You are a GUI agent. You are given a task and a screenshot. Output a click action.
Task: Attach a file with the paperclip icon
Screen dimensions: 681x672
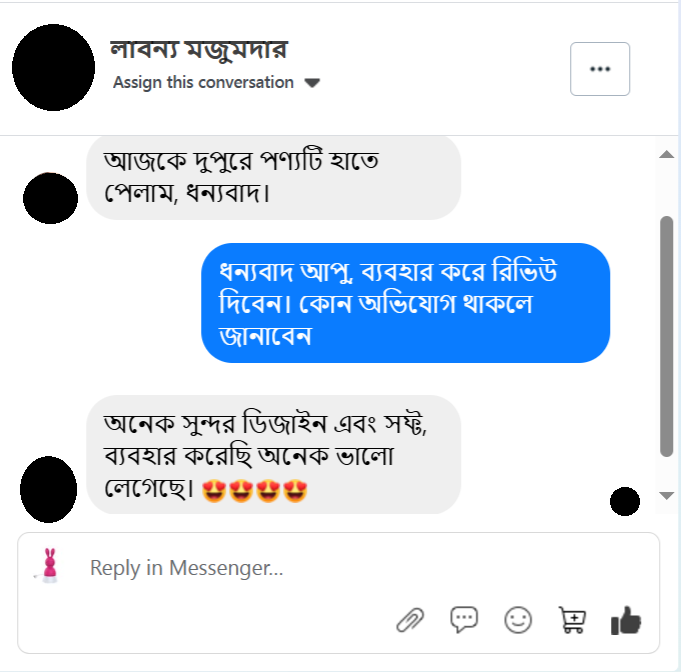409,621
